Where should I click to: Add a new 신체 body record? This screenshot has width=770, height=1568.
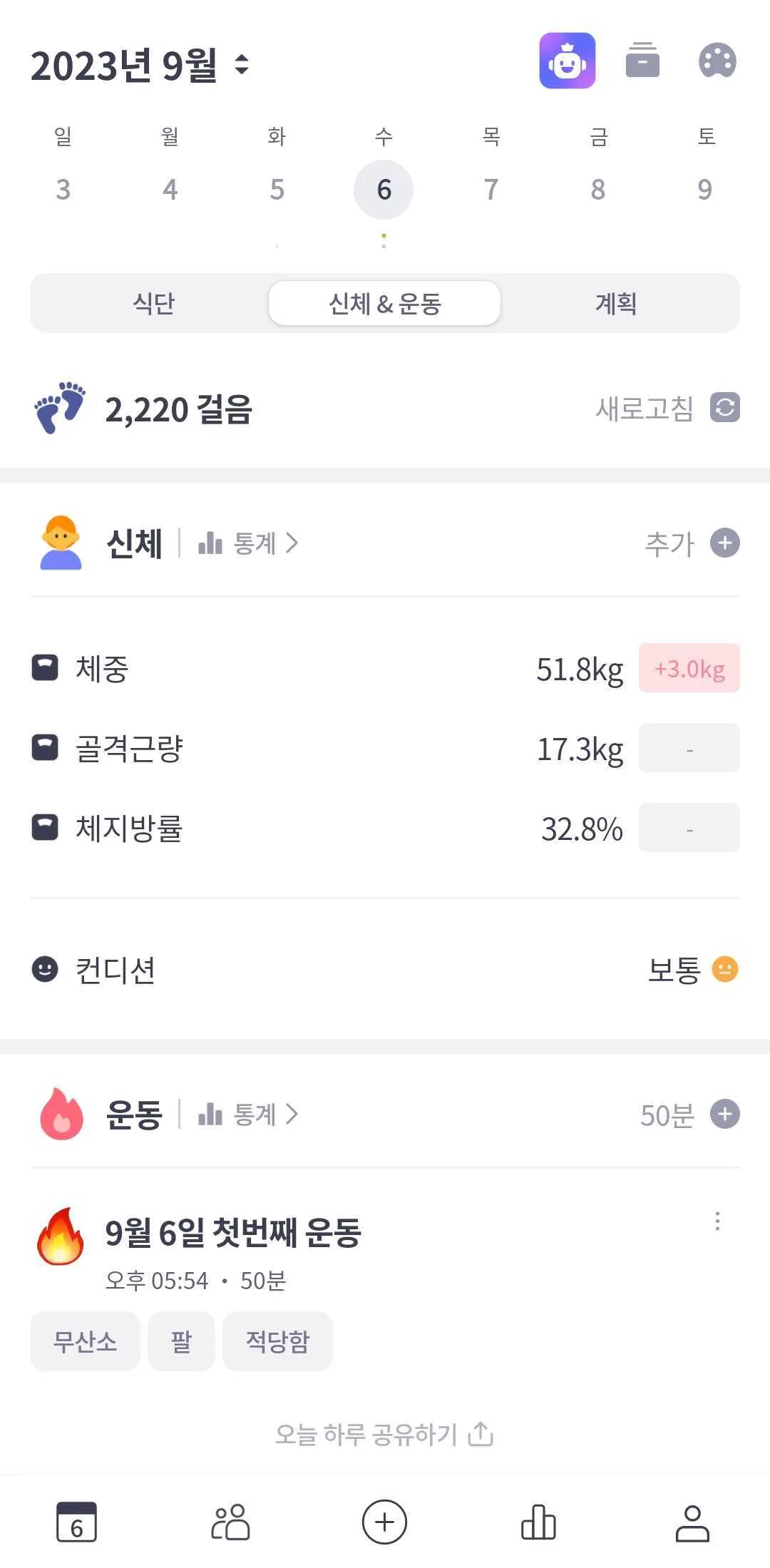click(724, 543)
